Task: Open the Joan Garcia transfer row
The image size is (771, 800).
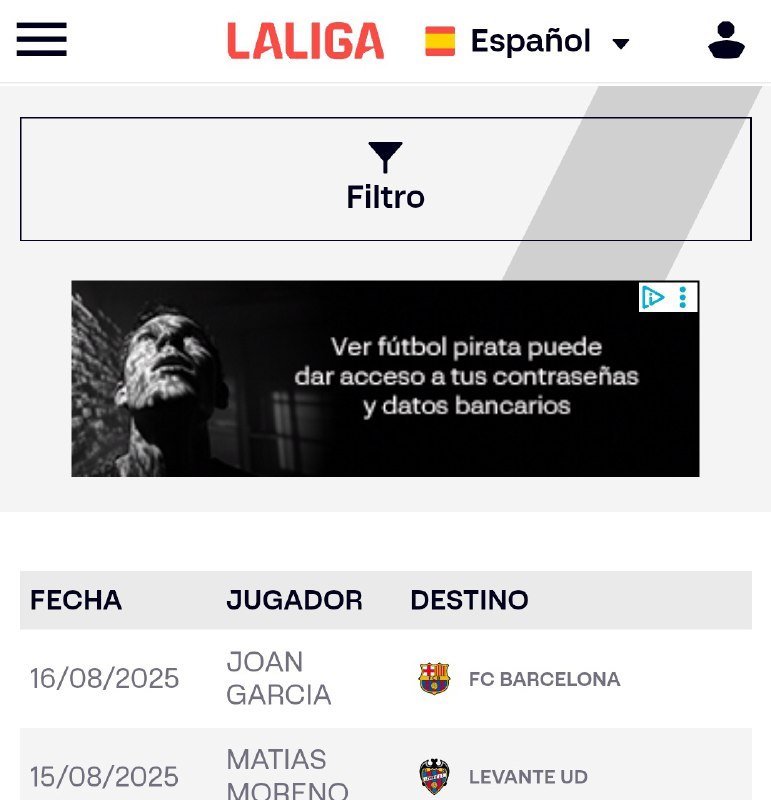Action: point(385,678)
